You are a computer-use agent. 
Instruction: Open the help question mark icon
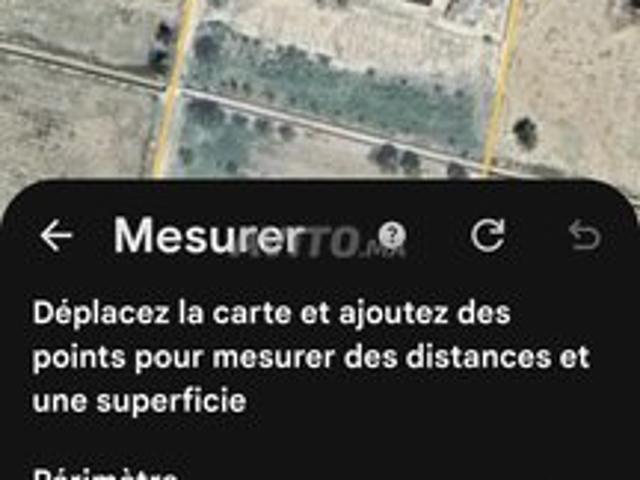393,236
